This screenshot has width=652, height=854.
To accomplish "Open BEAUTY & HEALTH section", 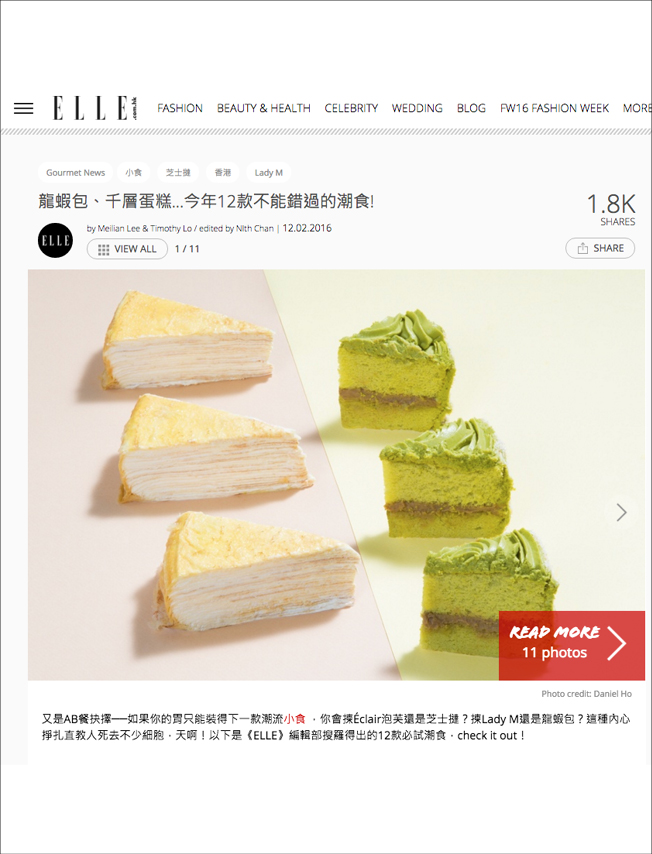I will tap(264, 108).
